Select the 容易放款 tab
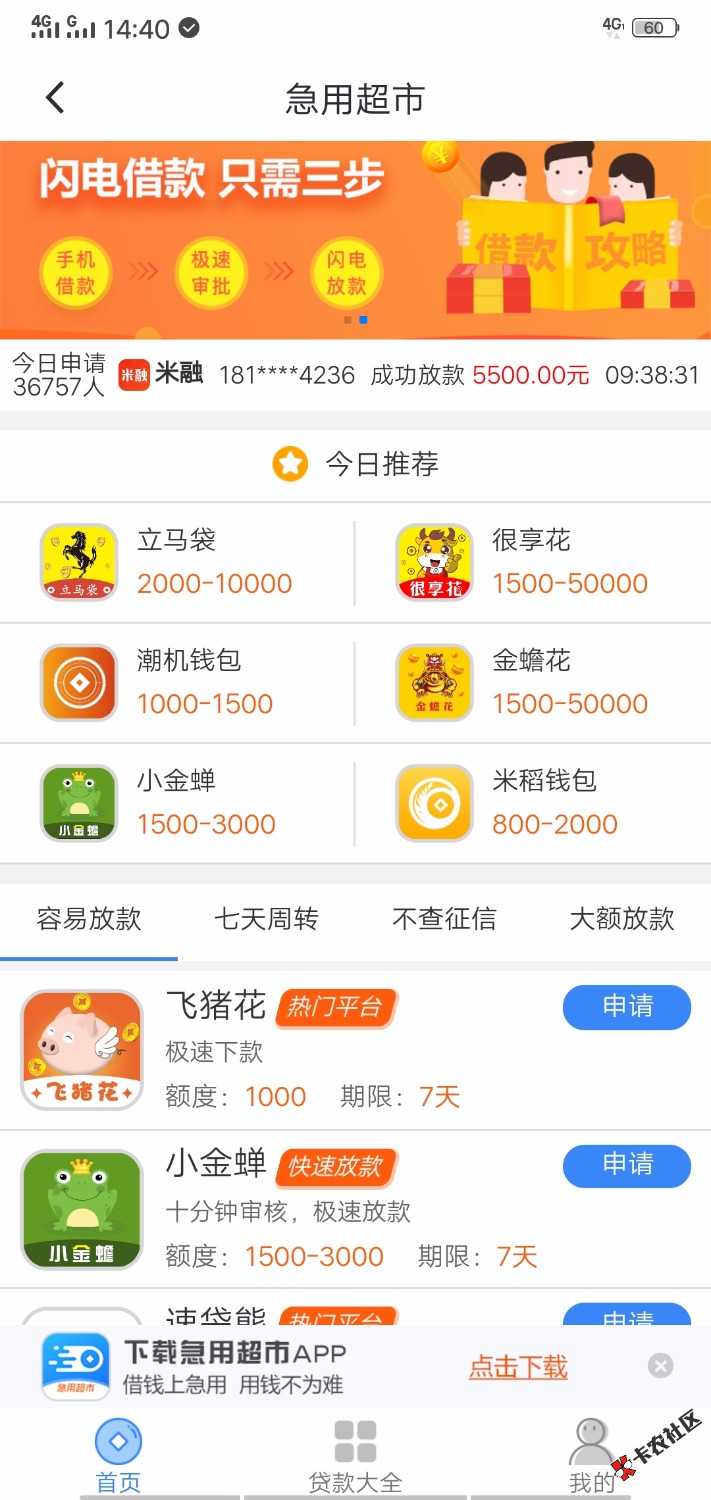Viewport: 711px width, 1500px height. click(89, 919)
